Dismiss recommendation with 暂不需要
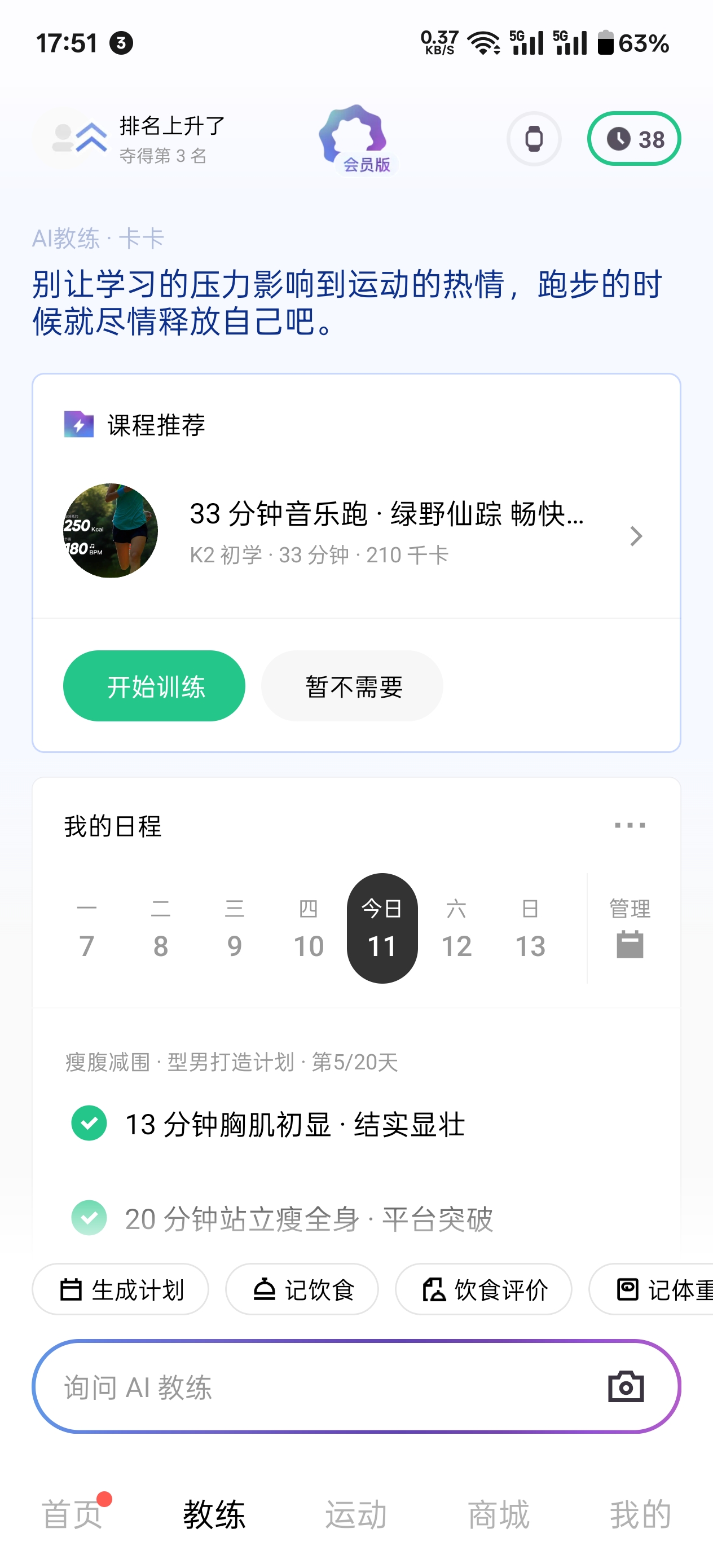 click(352, 686)
